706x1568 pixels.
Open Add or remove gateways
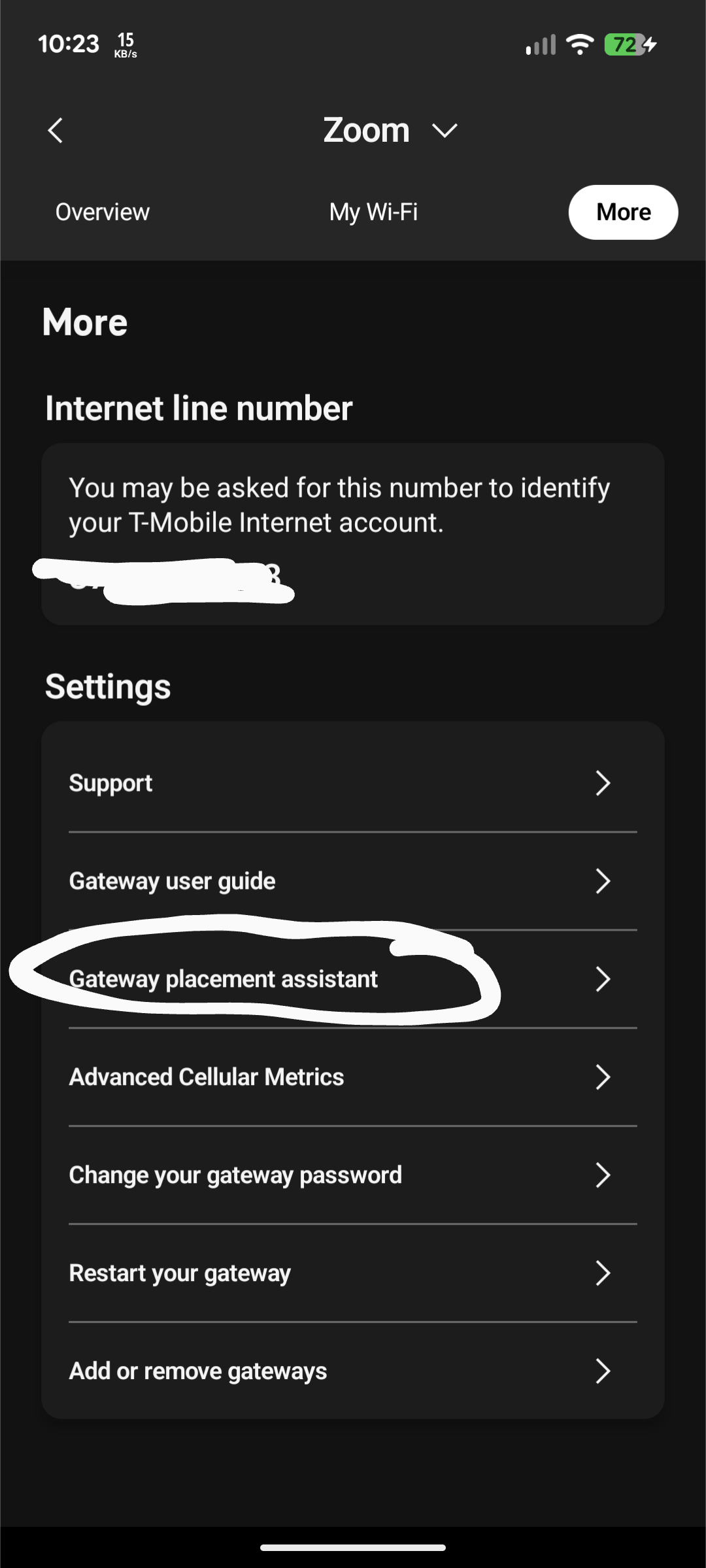coord(352,1371)
